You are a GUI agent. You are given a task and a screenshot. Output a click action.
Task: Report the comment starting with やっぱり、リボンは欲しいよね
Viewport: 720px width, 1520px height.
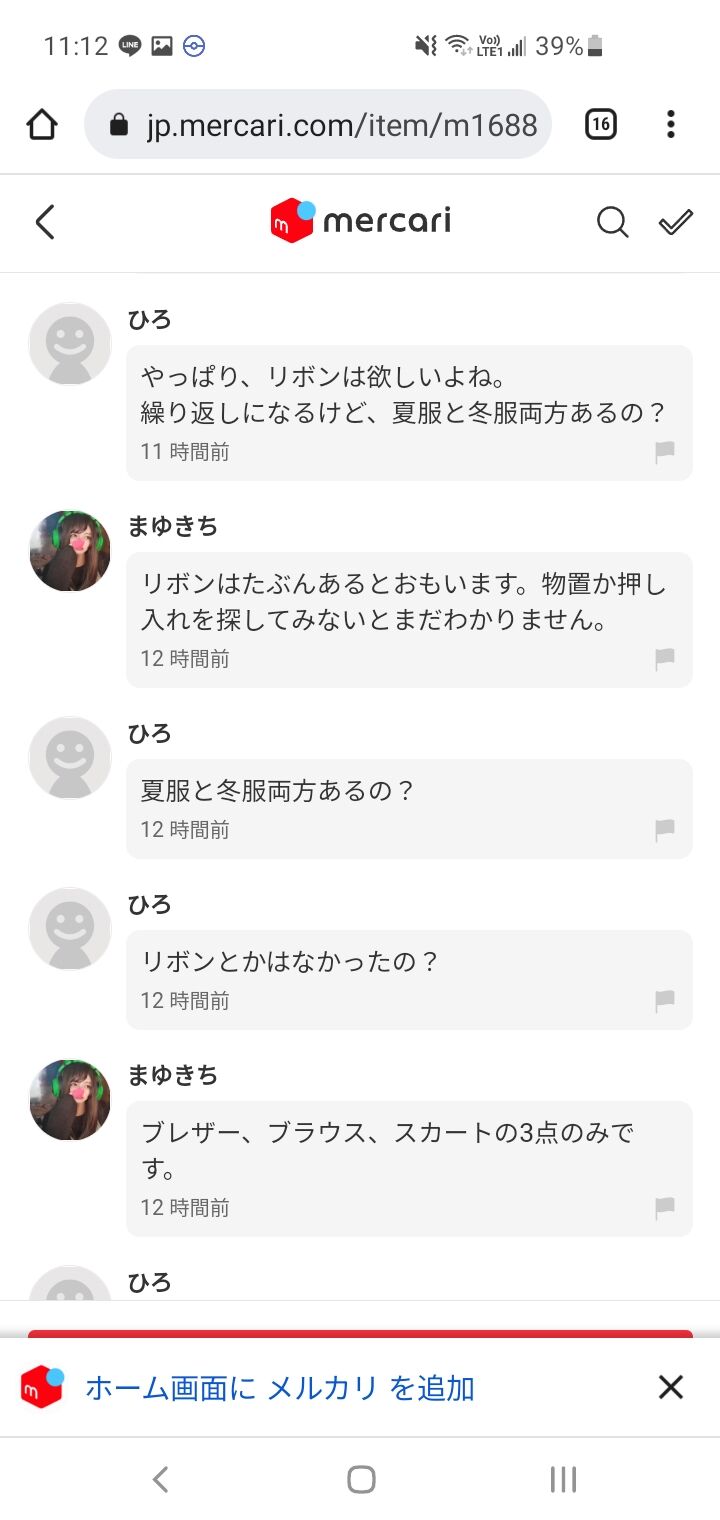pos(665,453)
